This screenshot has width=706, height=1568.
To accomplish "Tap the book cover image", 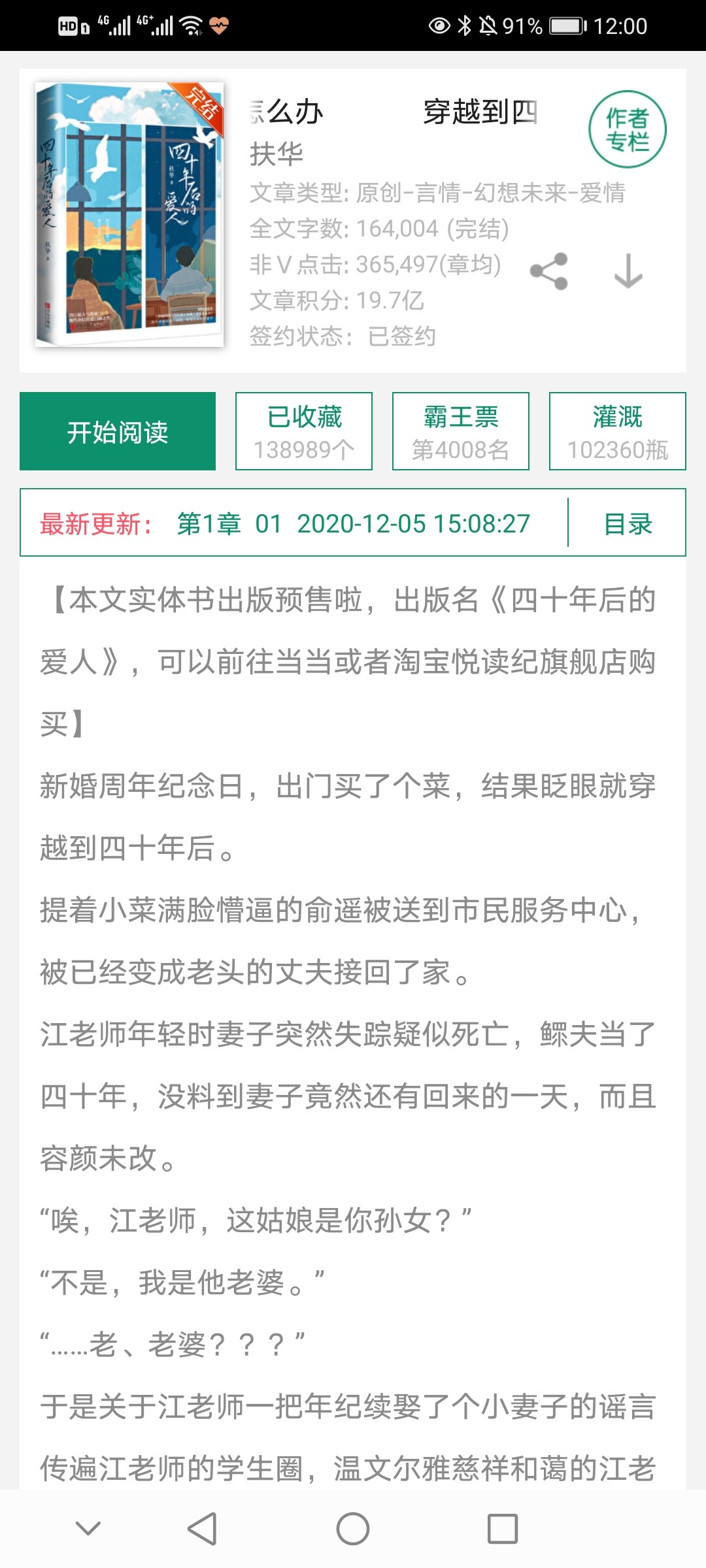I will (129, 214).
